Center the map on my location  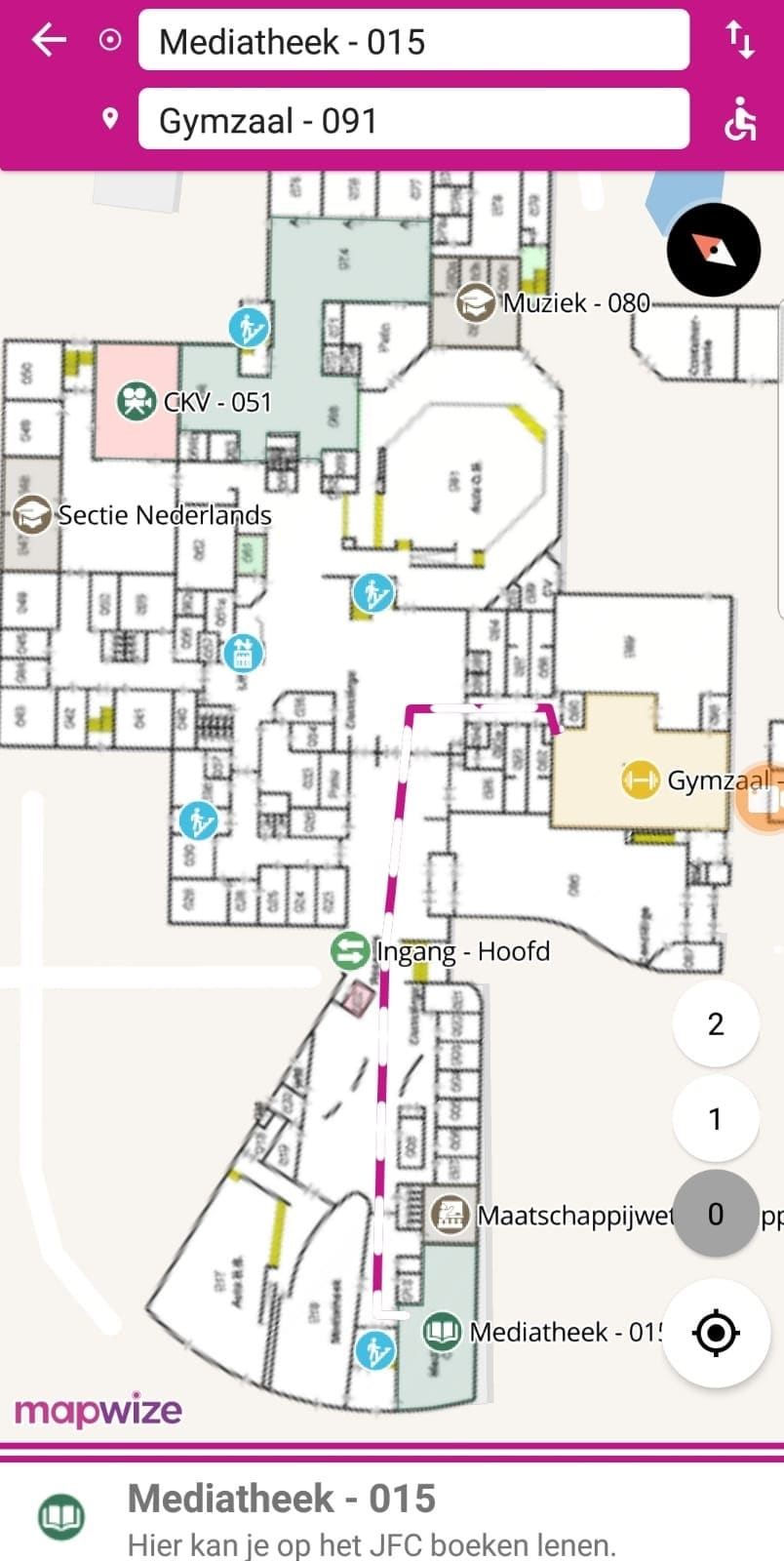[716, 1333]
